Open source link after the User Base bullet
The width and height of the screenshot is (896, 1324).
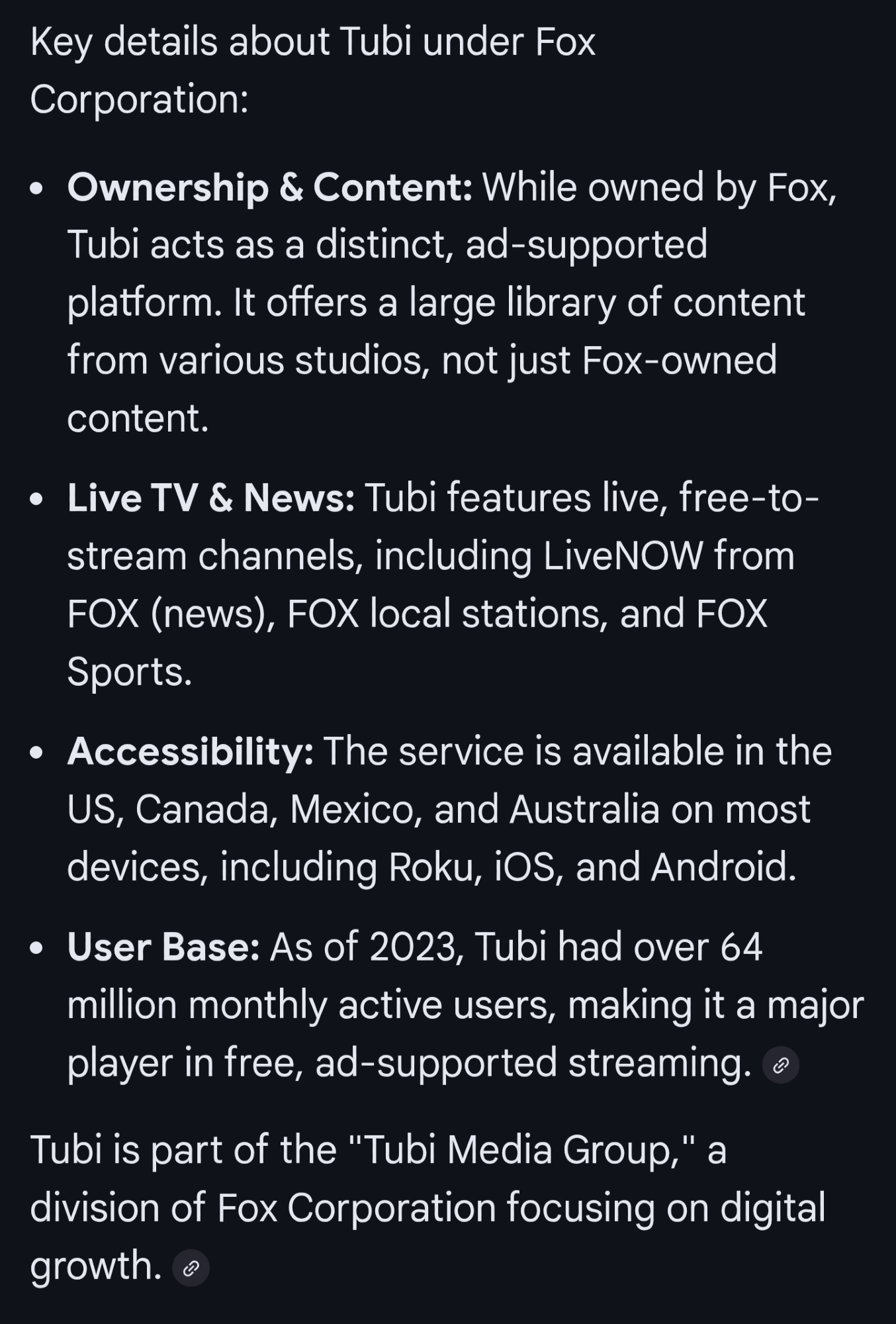pyautogui.click(x=781, y=1065)
